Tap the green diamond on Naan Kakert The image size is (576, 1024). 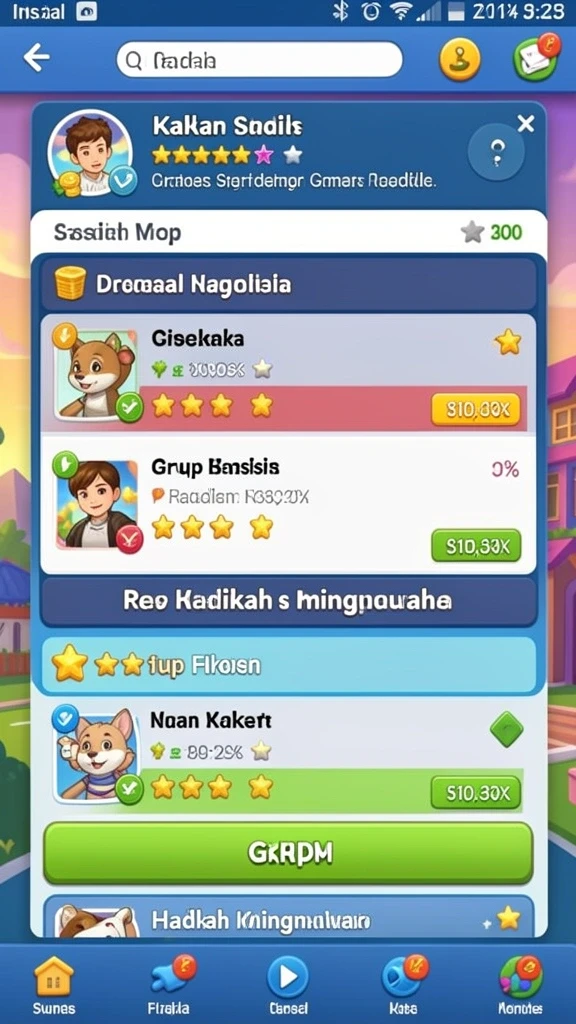(x=507, y=729)
